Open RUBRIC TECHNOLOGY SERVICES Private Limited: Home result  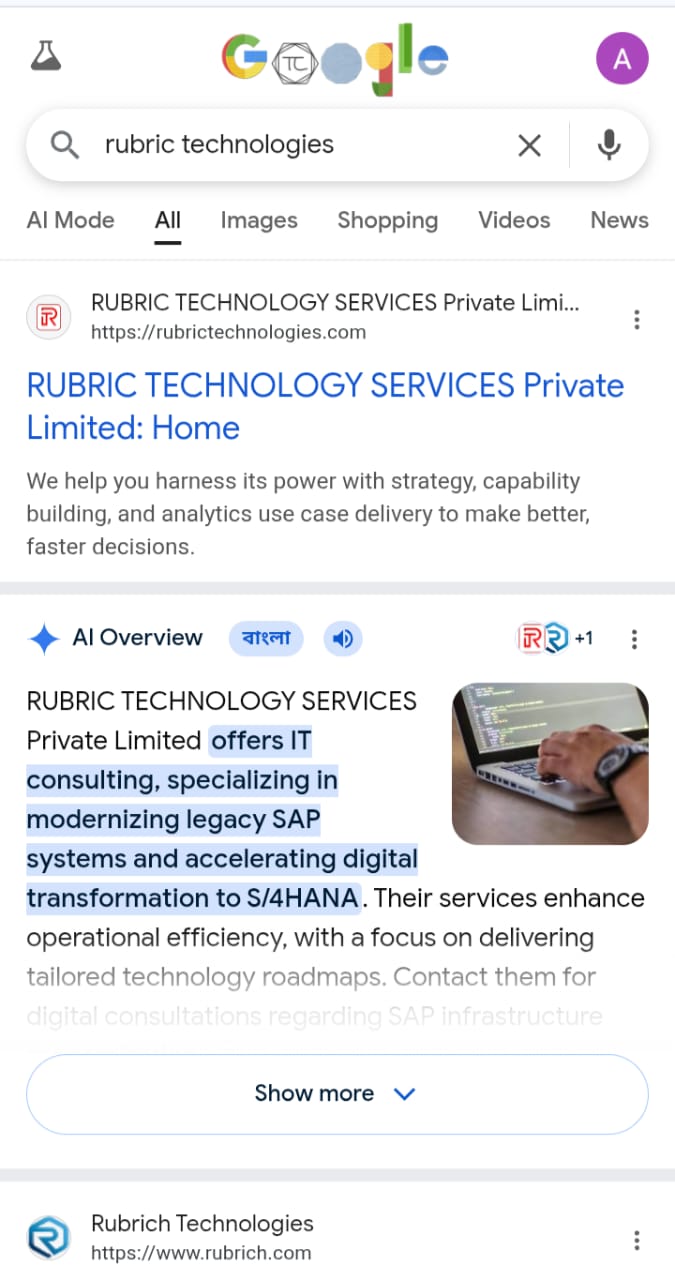(x=325, y=406)
